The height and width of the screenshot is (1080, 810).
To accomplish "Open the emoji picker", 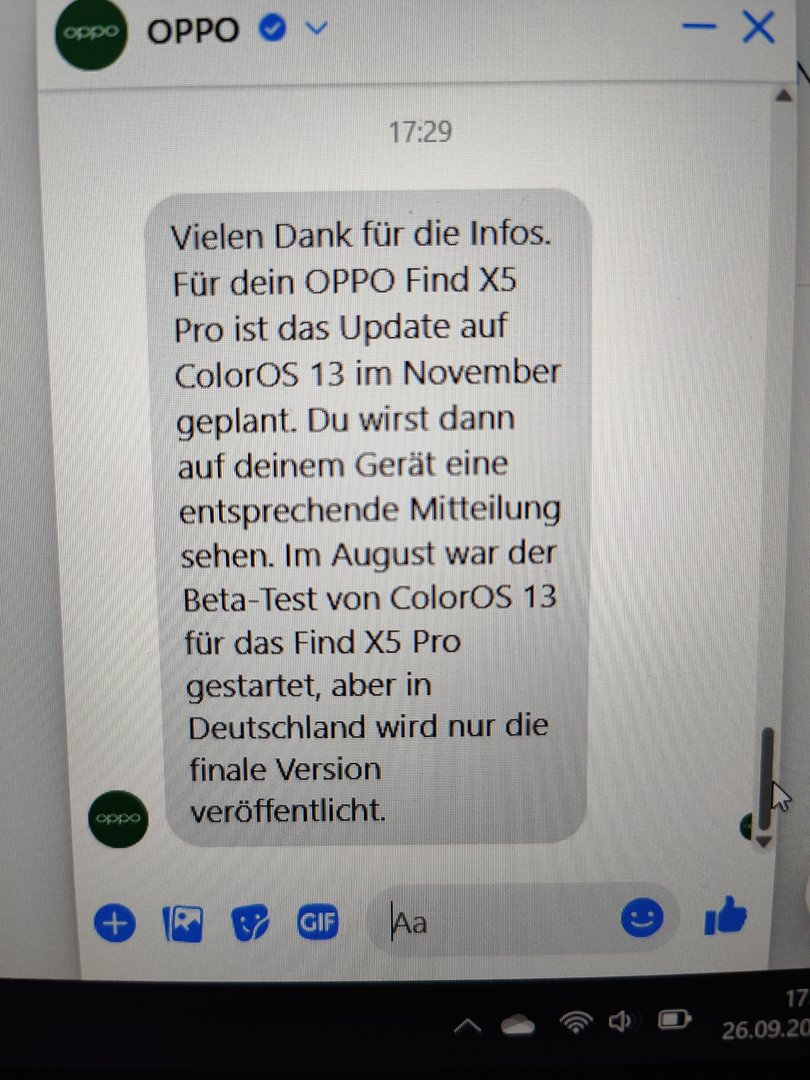I will tap(641, 918).
